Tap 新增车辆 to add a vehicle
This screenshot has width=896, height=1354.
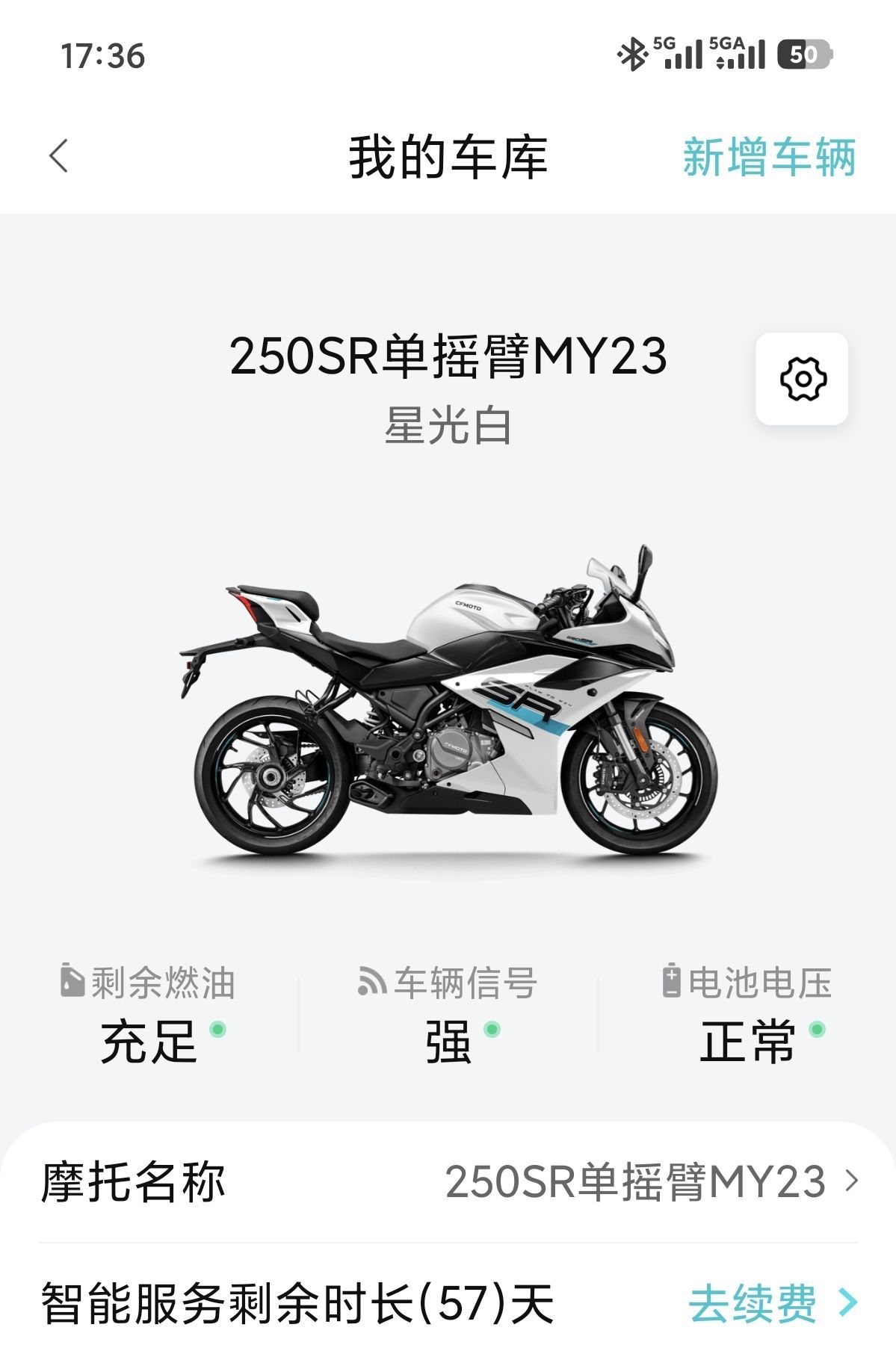(x=768, y=158)
